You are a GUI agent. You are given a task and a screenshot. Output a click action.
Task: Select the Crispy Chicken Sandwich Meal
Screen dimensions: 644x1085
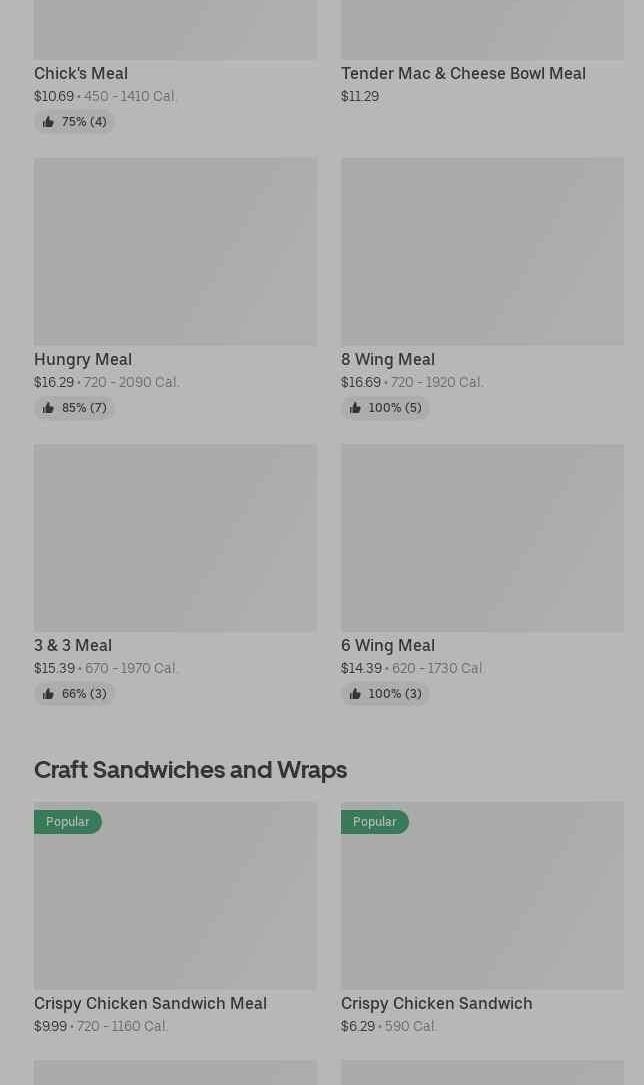click(x=175, y=918)
